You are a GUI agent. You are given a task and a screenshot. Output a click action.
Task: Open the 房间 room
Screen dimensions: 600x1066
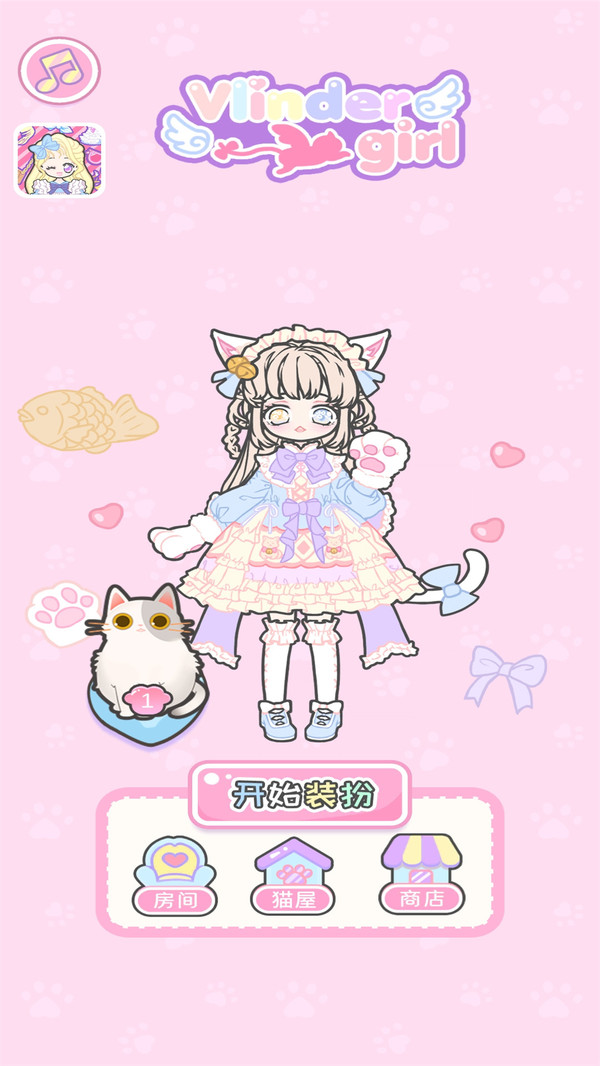[176, 877]
